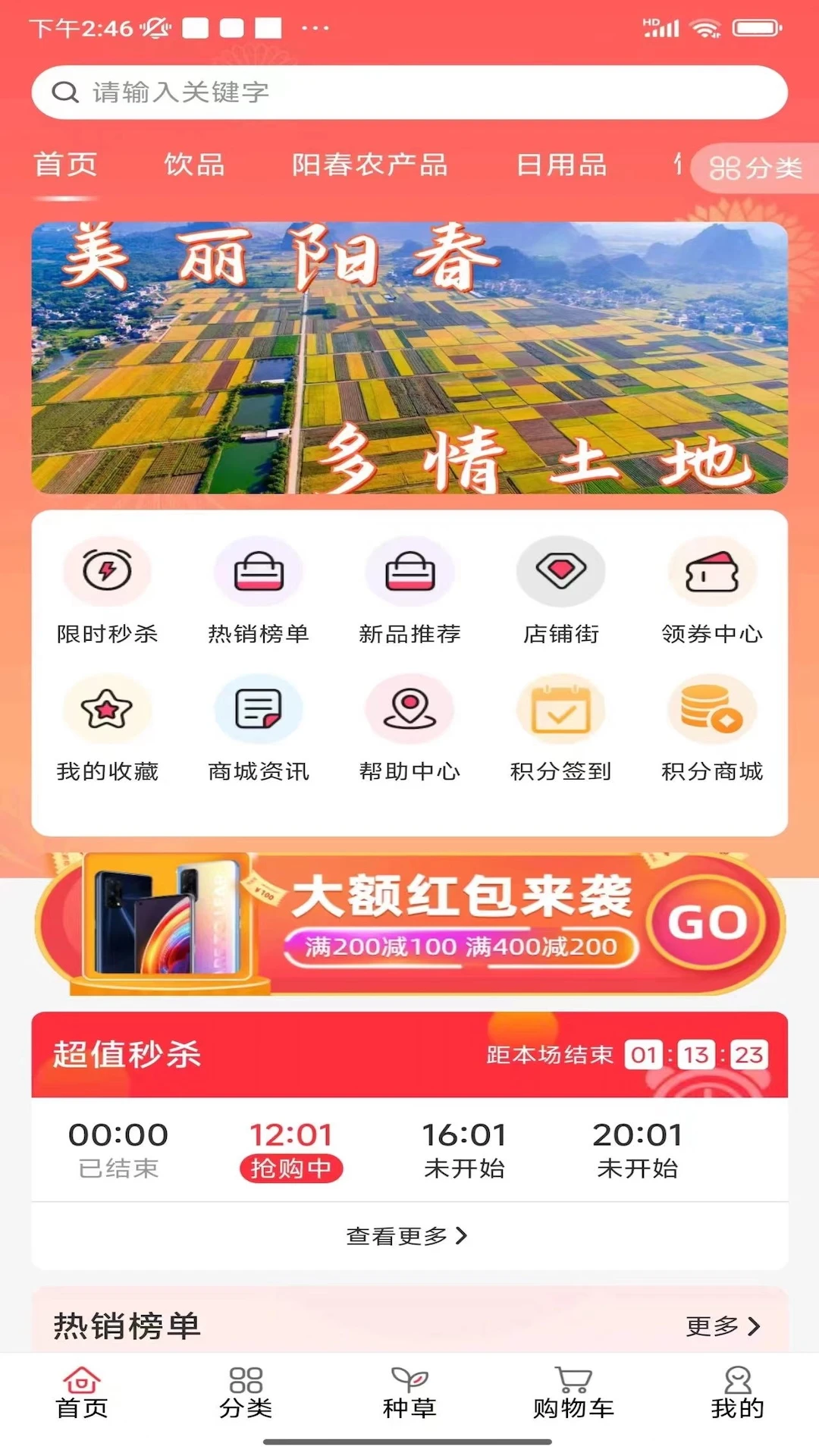Open the 限时秒杀 flash sale icon
Image resolution: width=819 pixels, height=1456 pixels.
106,591
